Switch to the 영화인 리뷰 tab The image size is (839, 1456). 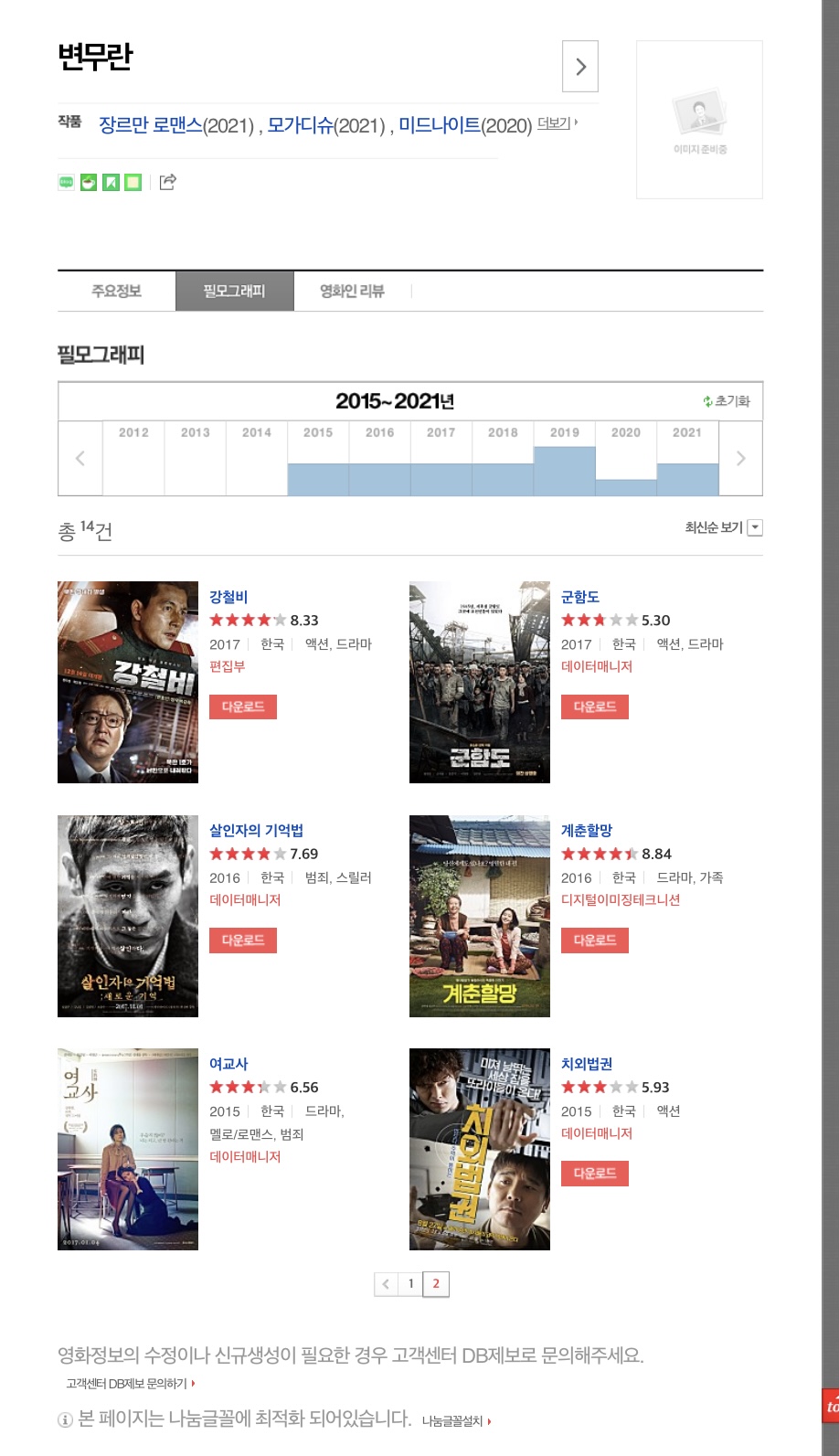coord(352,291)
